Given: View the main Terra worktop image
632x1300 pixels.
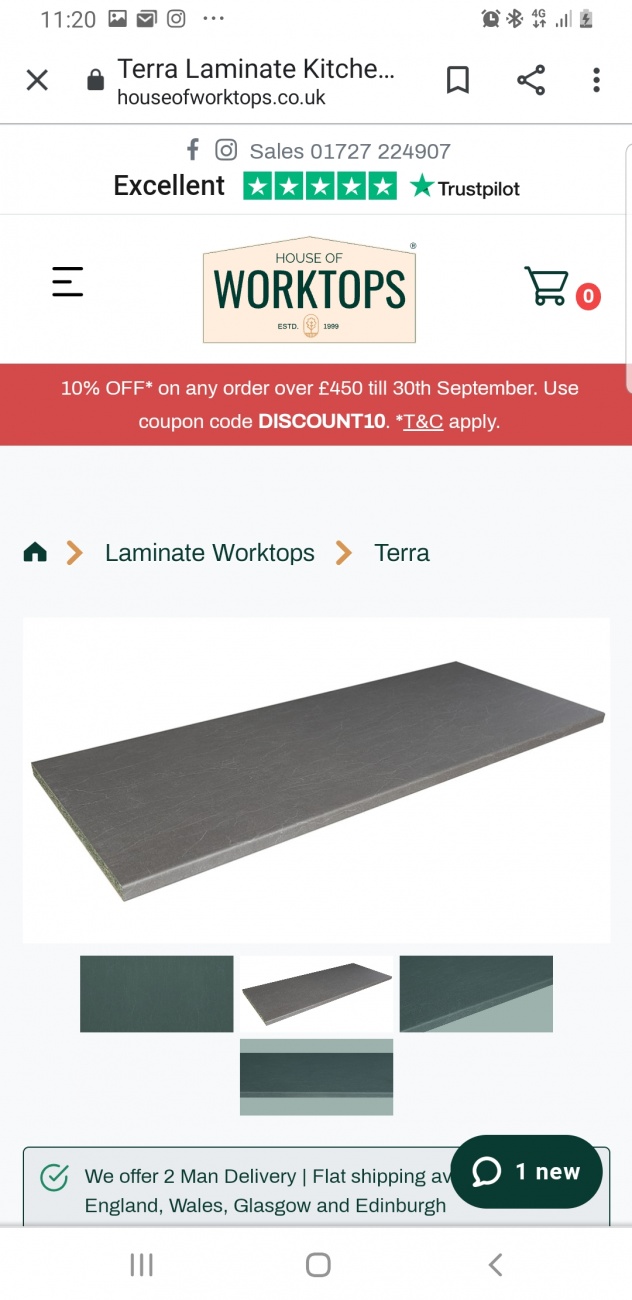Looking at the screenshot, I should tap(316, 780).
